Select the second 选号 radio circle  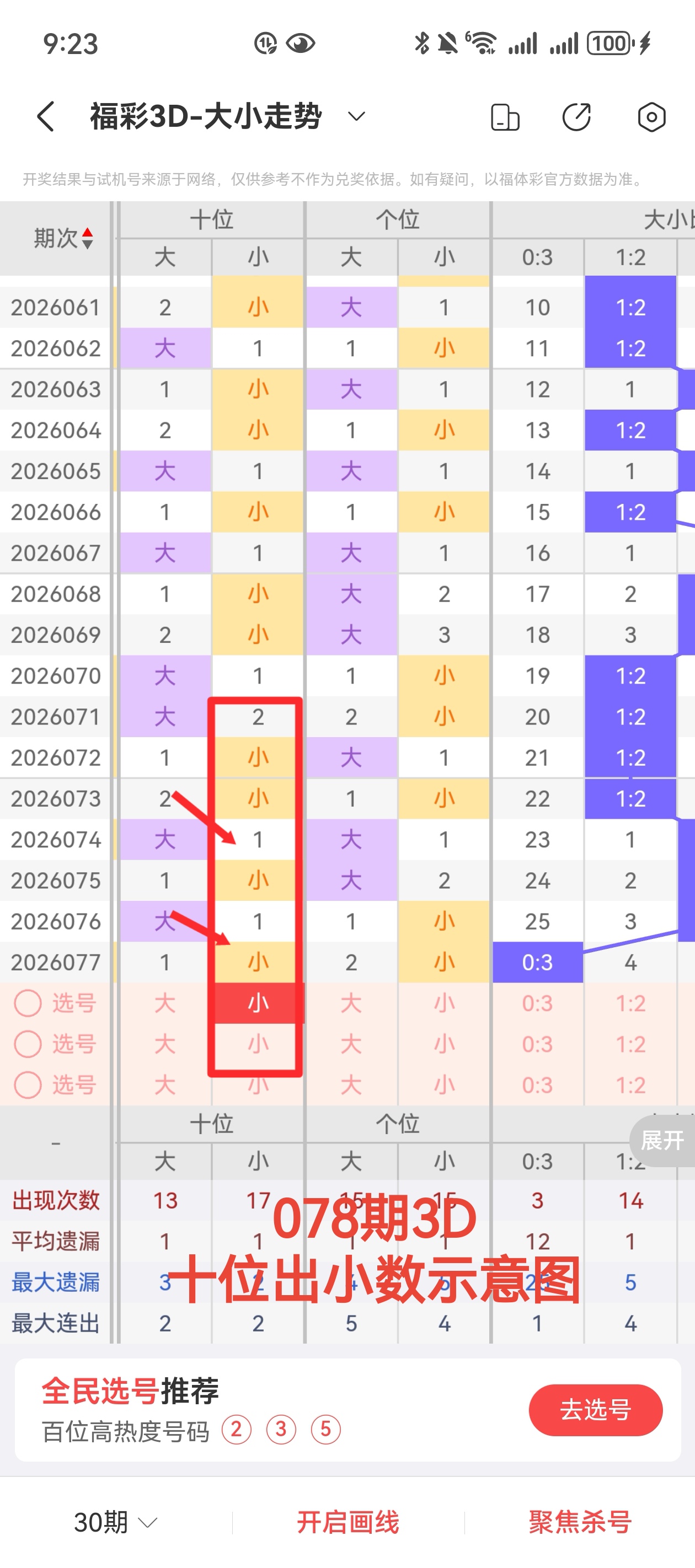pos(29,1044)
